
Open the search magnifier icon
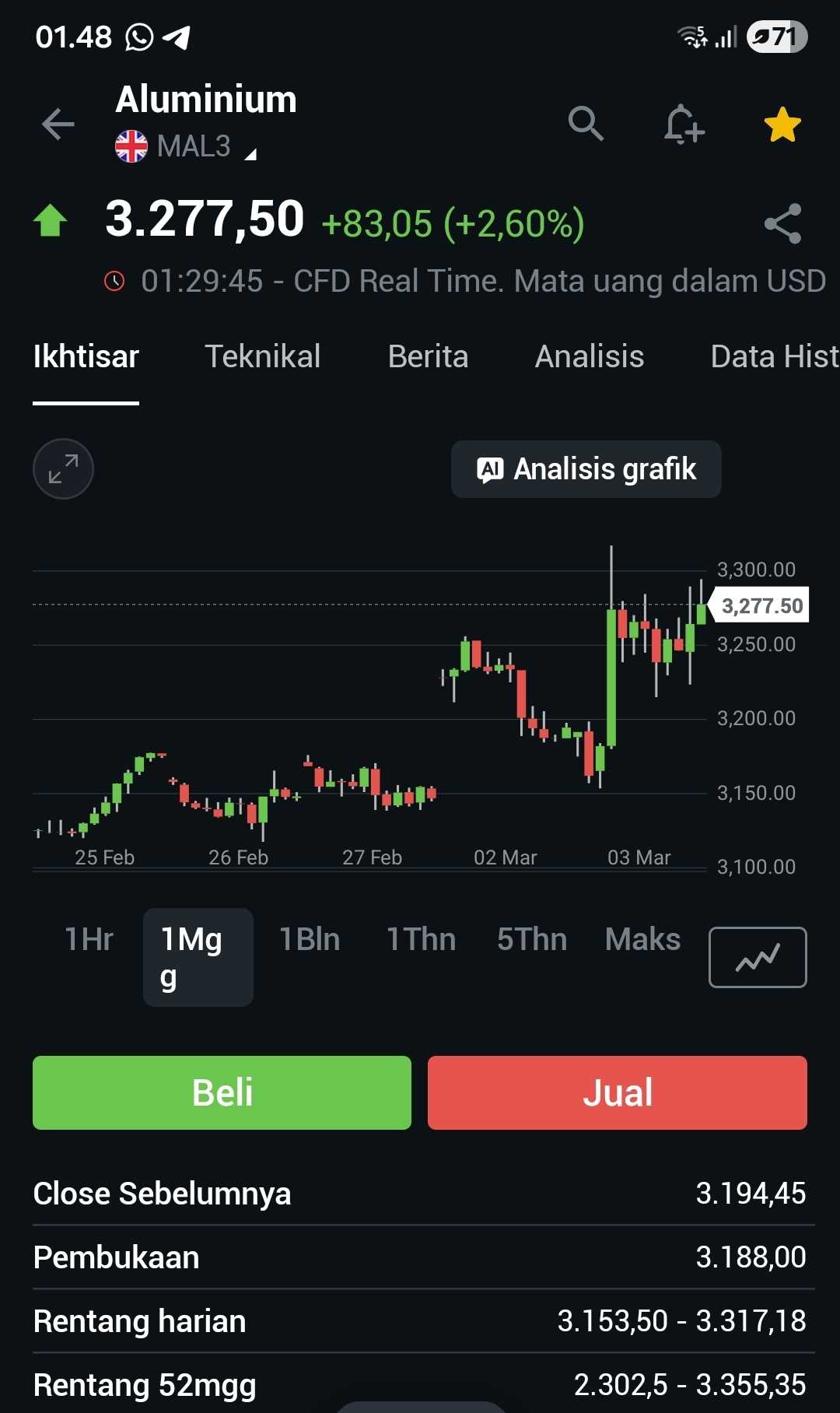tap(586, 124)
